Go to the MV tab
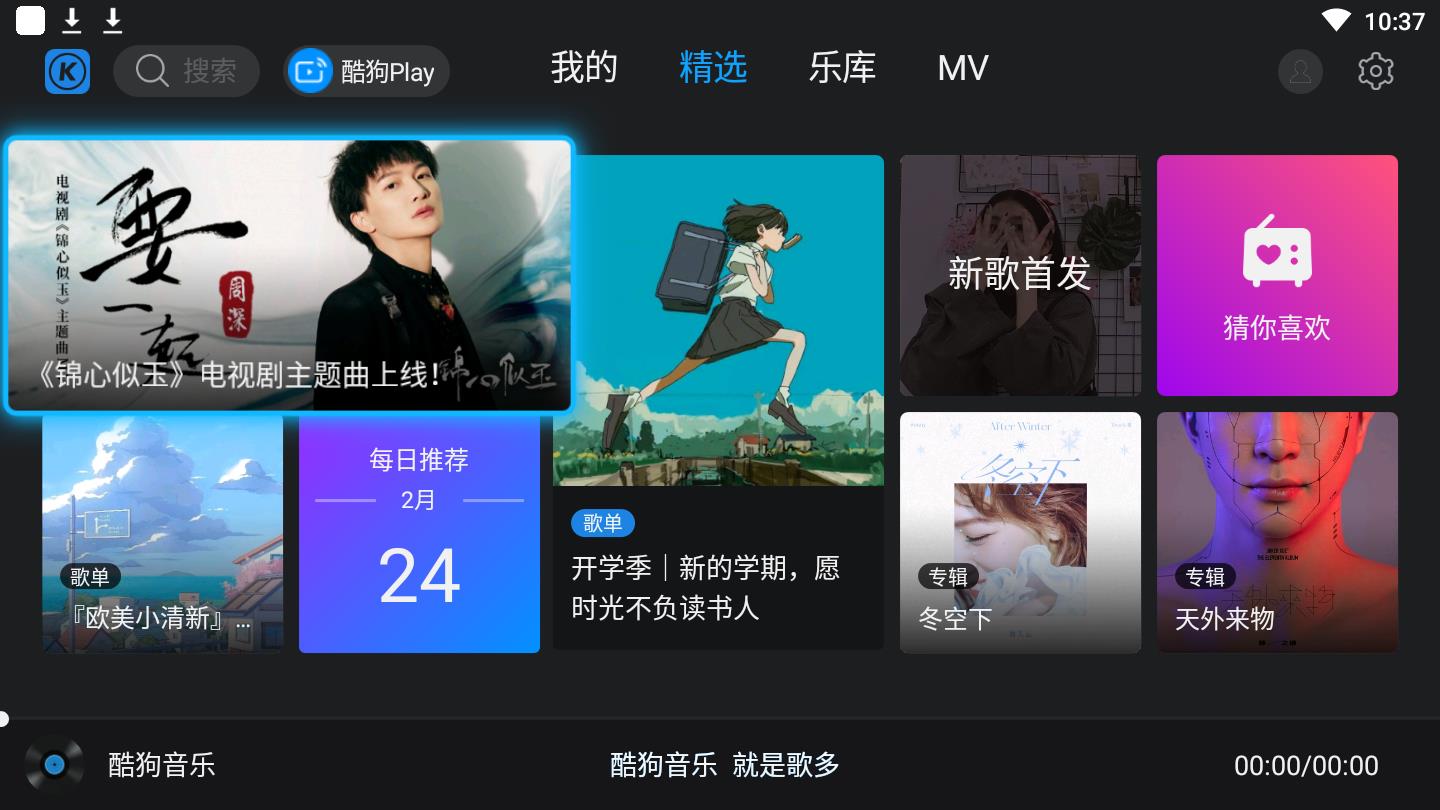 963,68
